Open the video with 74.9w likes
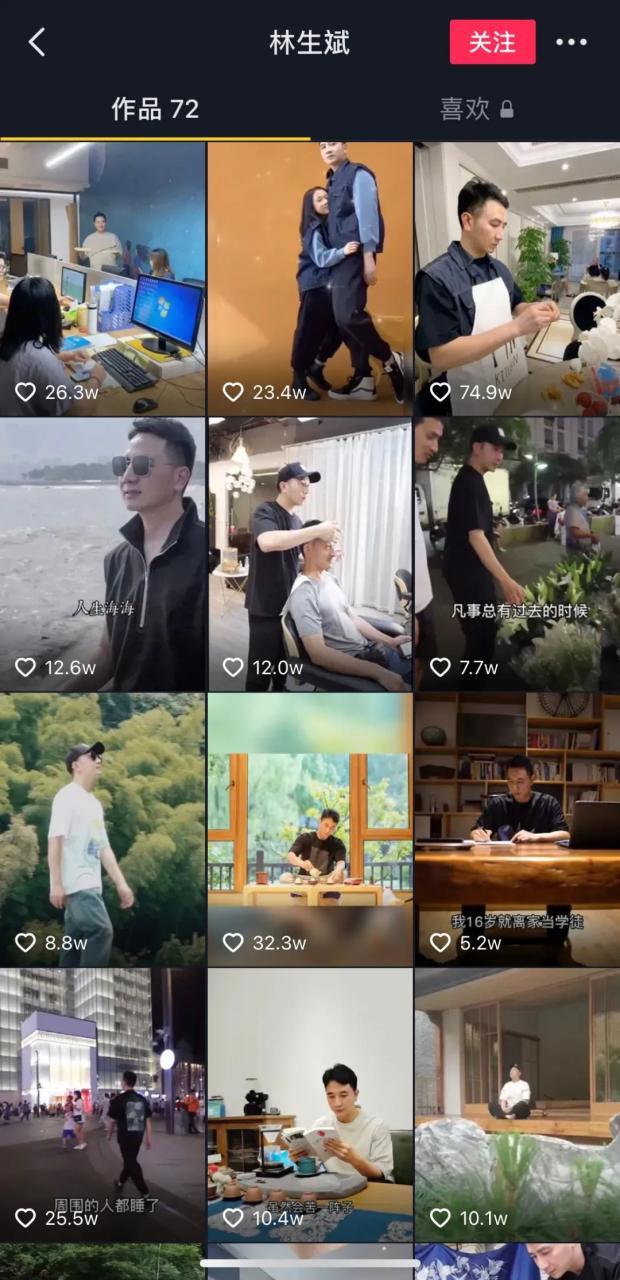 click(x=517, y=278)
